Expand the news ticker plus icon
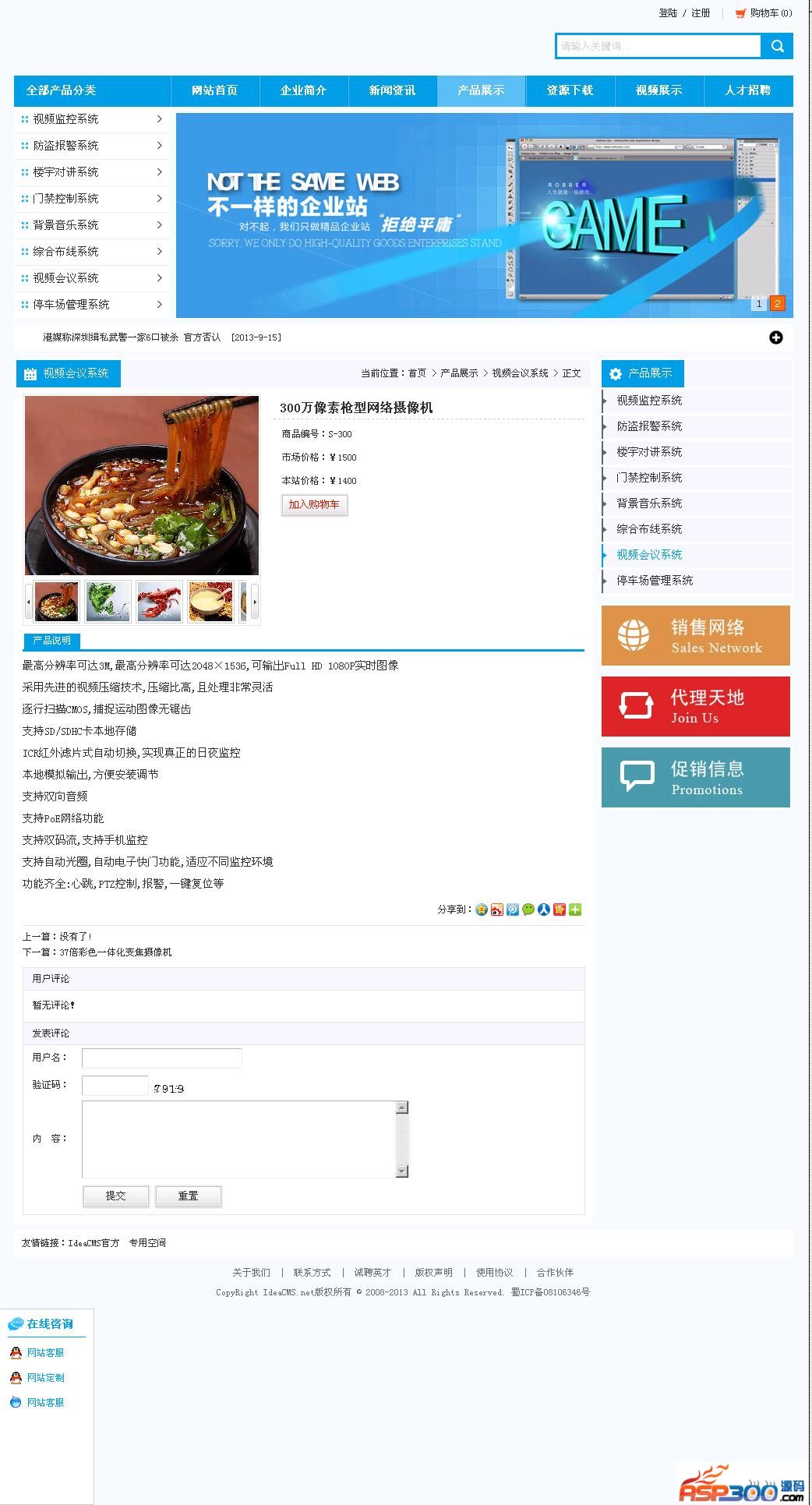The image size is (812, 1505). point(775,337)
